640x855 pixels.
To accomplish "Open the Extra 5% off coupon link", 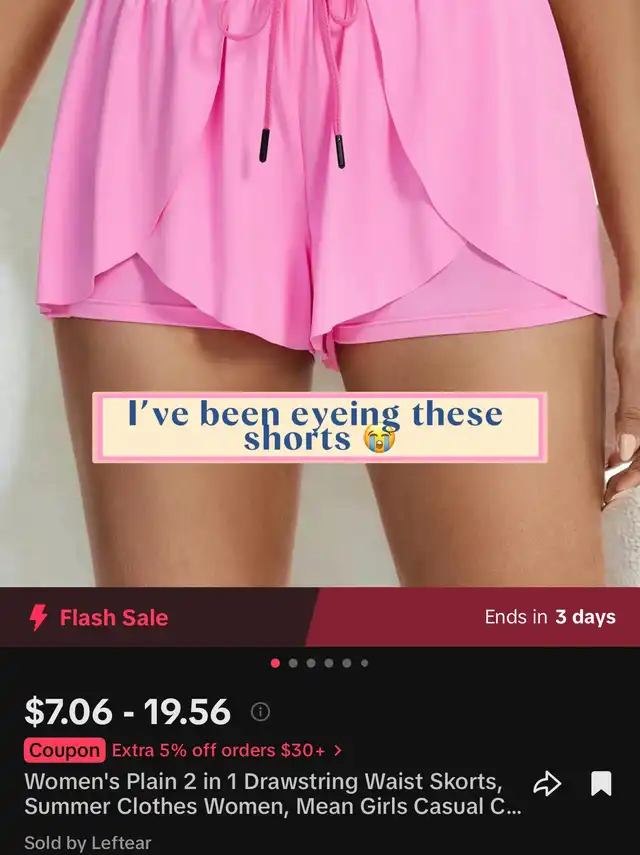I will pos(226,749).
